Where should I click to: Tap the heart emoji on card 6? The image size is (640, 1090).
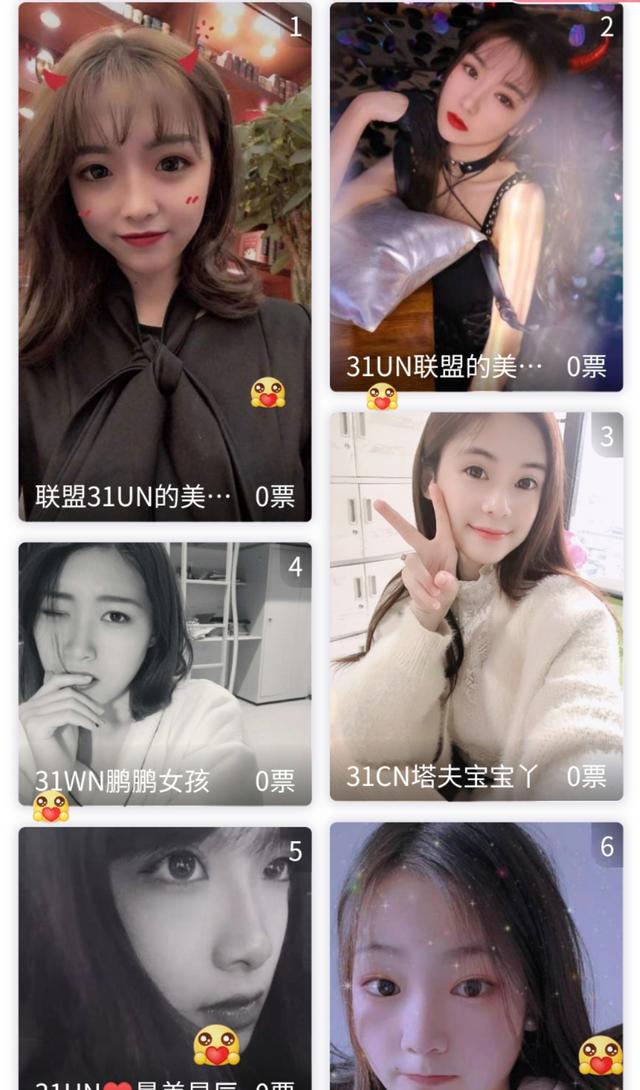[600, 1055]
